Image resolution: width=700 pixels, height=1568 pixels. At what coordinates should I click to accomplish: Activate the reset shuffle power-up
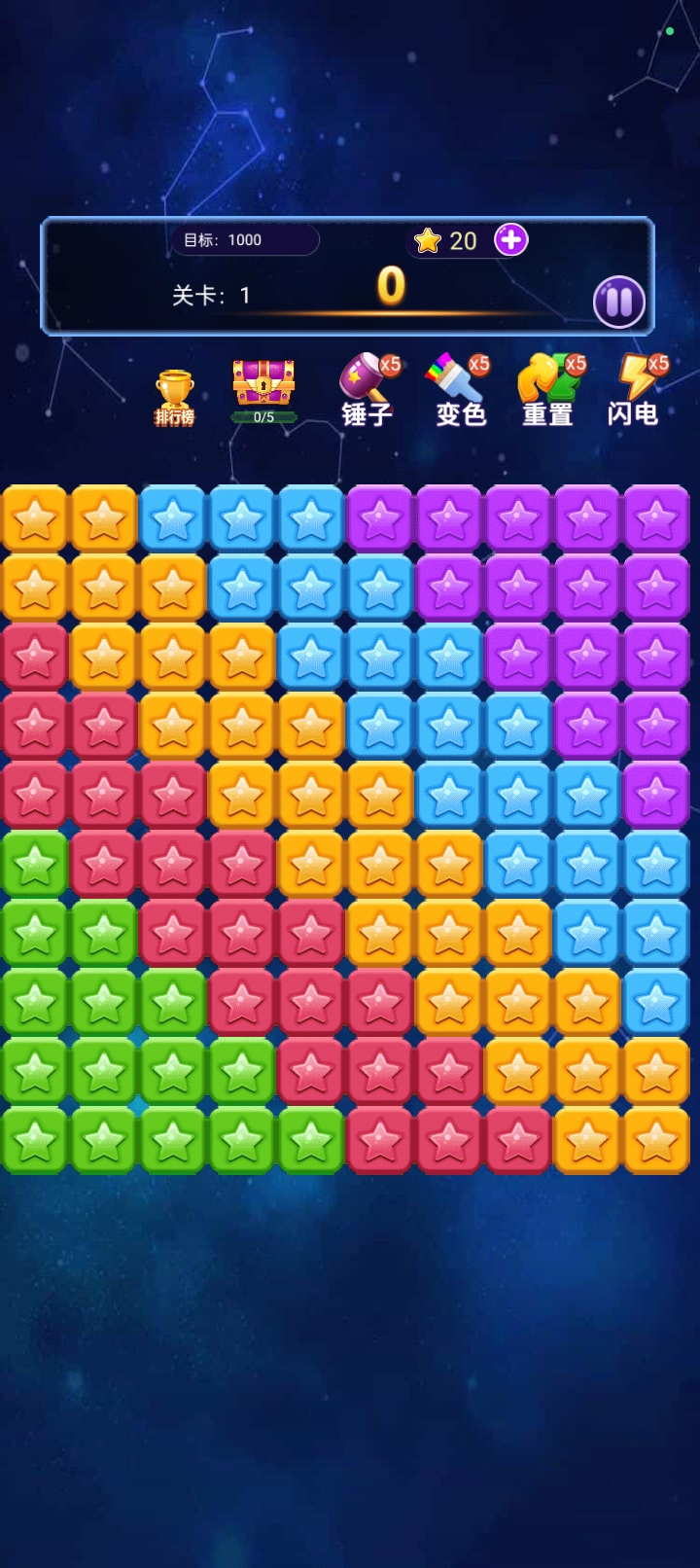[x=549, y=391]
